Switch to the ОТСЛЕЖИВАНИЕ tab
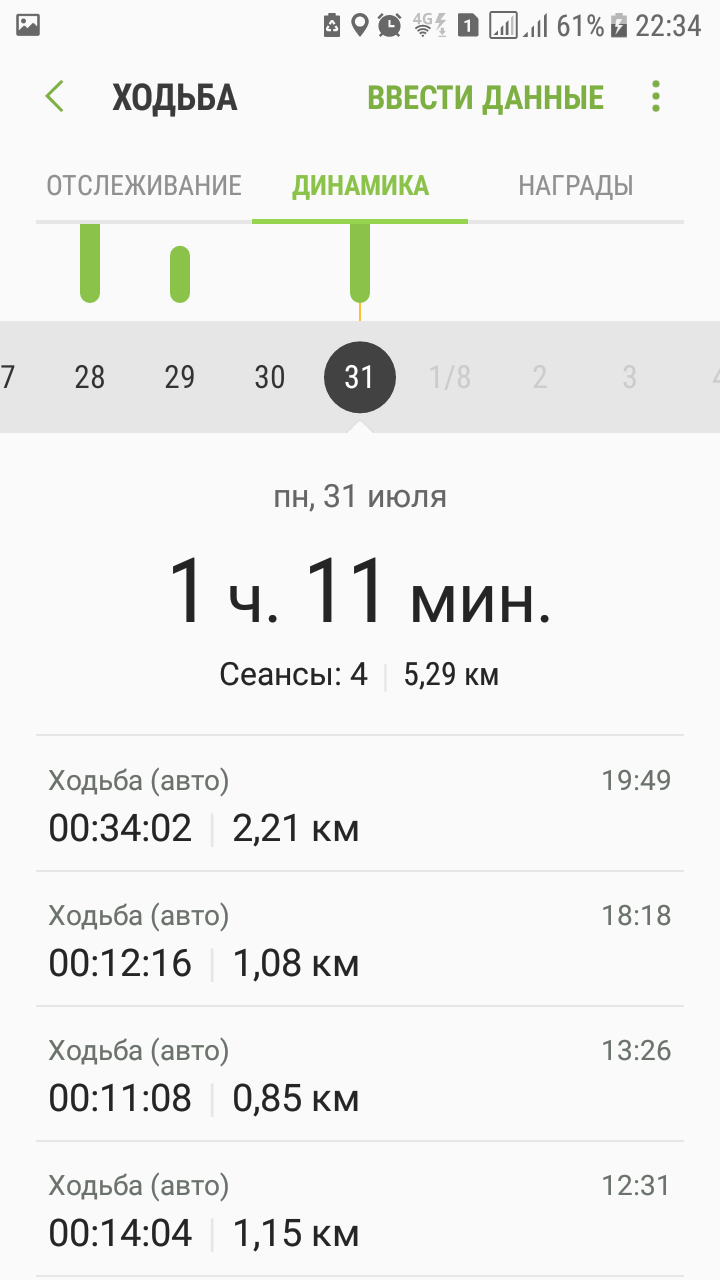Image resolution: width=720 pixels, height=1280 pixels. 144,186
